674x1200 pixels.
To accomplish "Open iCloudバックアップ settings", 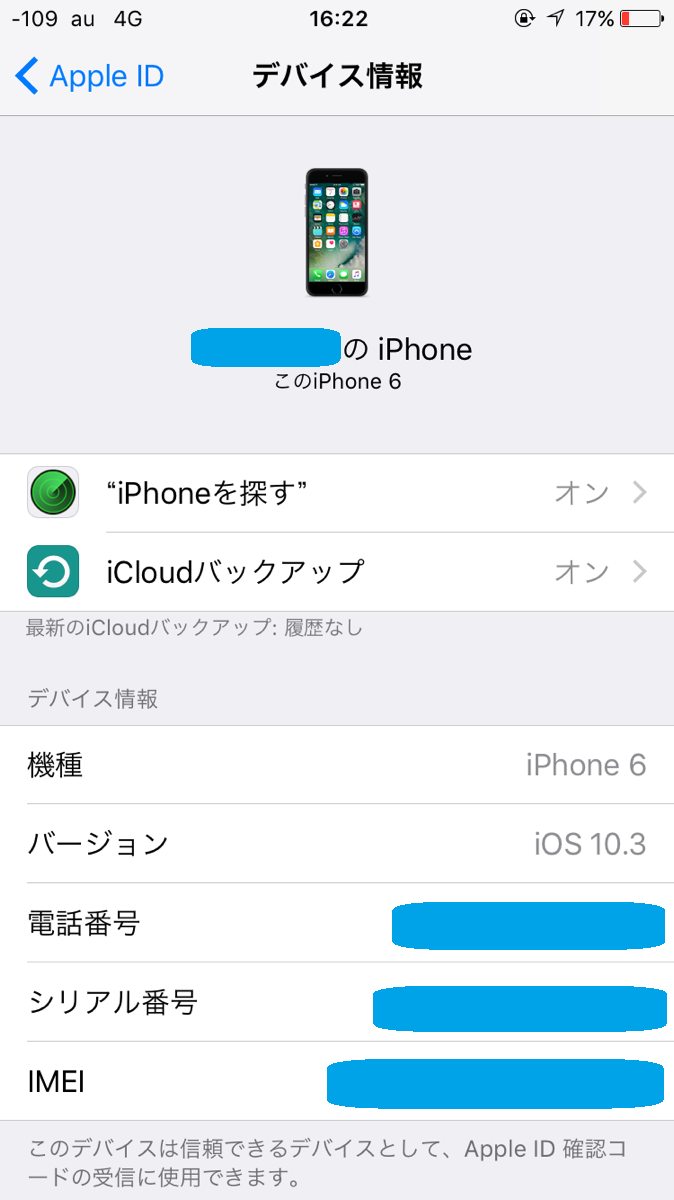I will [x=336, y=572].
